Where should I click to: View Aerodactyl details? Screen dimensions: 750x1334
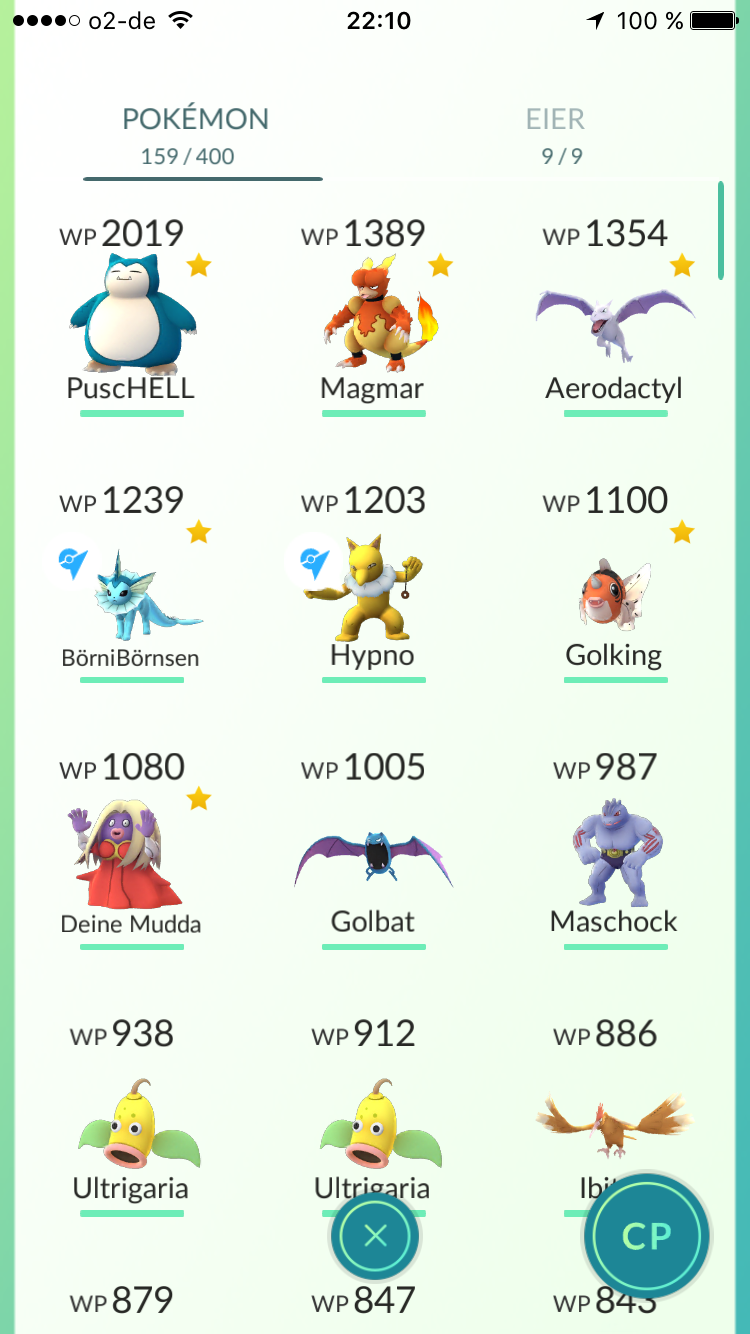614,317
